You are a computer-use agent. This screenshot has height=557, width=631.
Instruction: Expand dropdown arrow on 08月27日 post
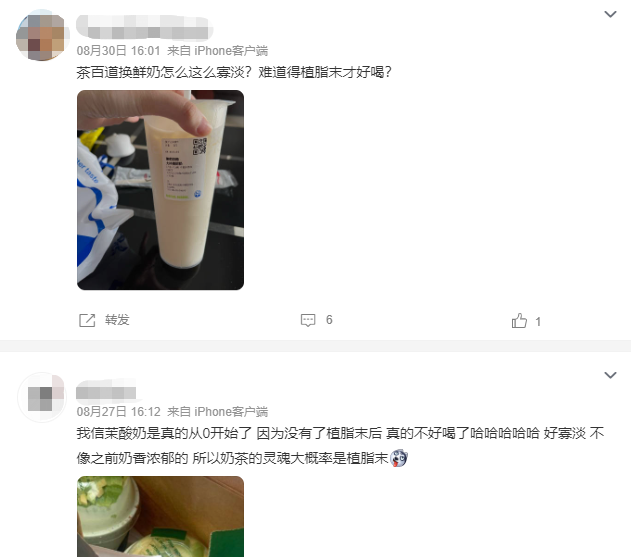[610, 375]
